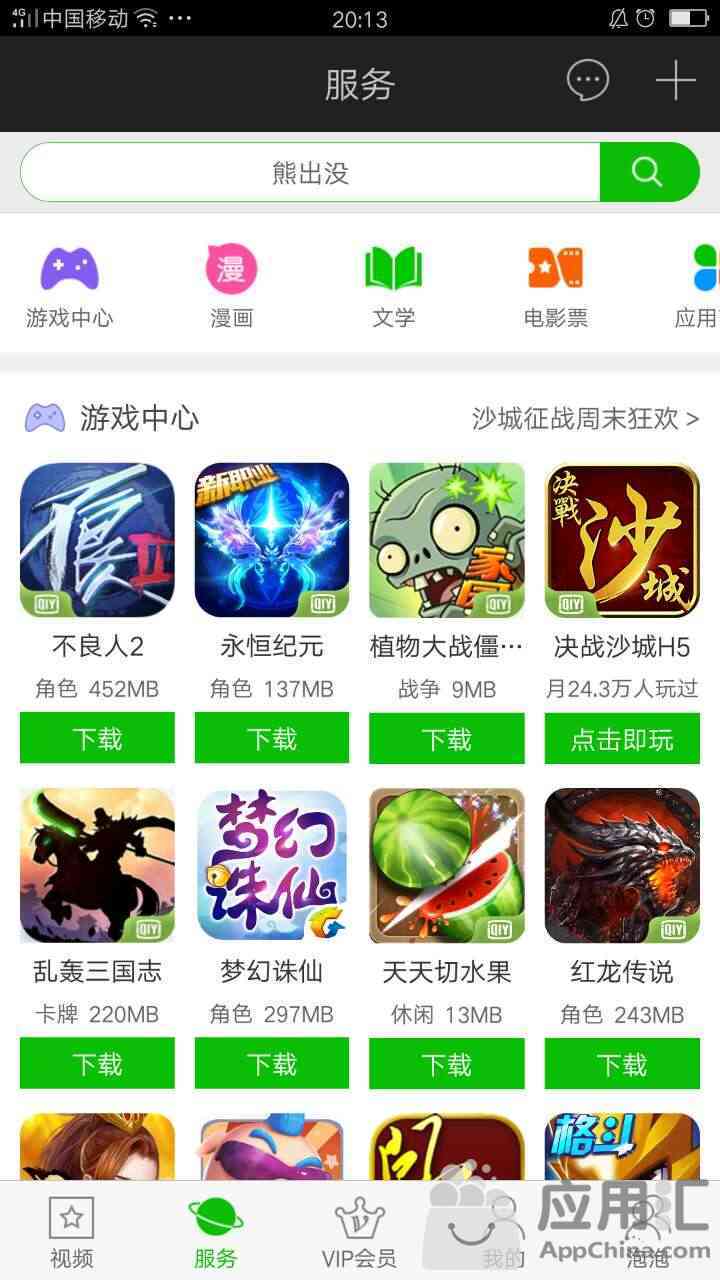The width and height of the screenshot is (720, 1280).
Task: Tap the plus icon in header
Action: tap(675, 81)
